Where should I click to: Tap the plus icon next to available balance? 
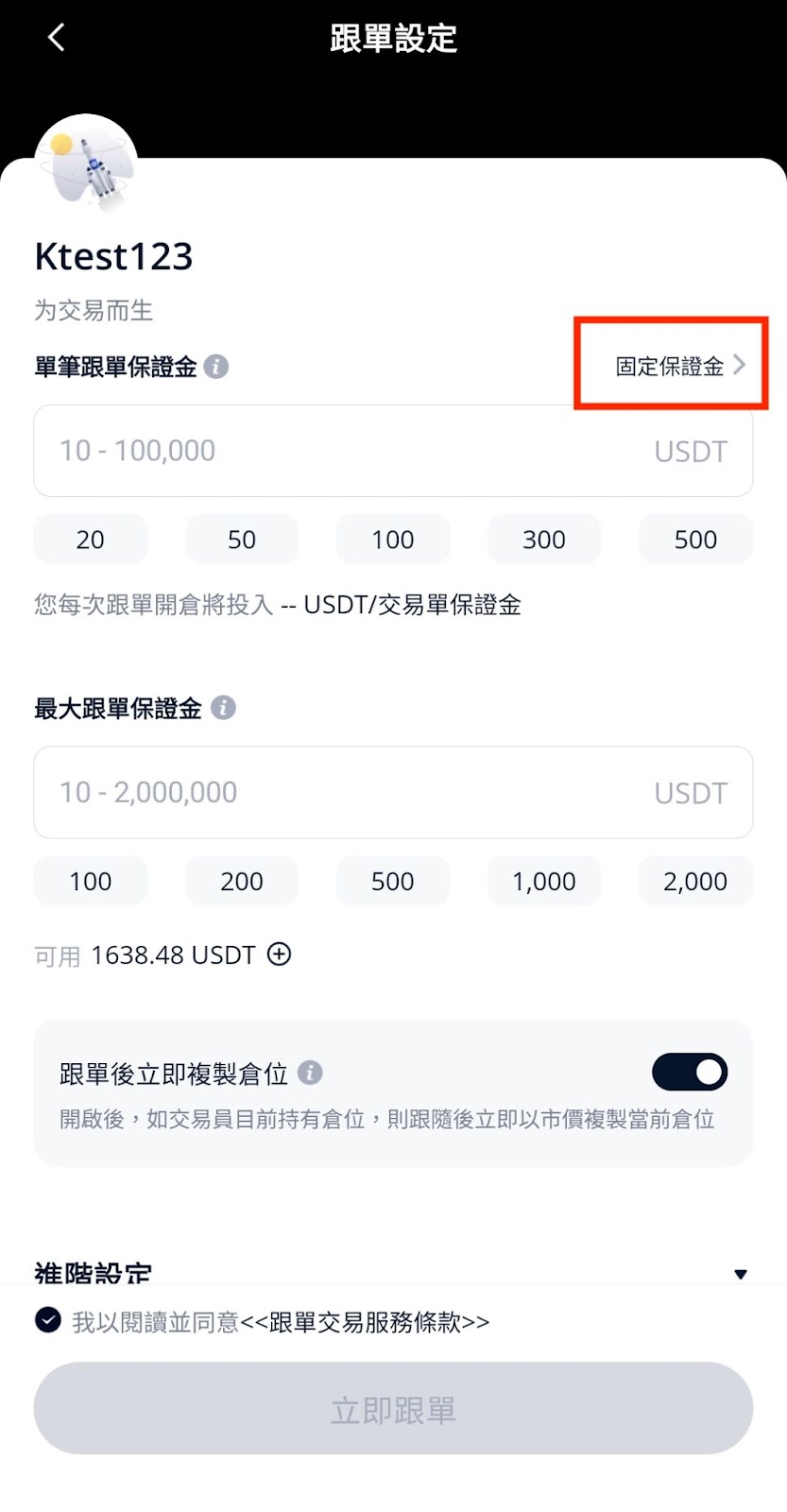click(279, 954)
